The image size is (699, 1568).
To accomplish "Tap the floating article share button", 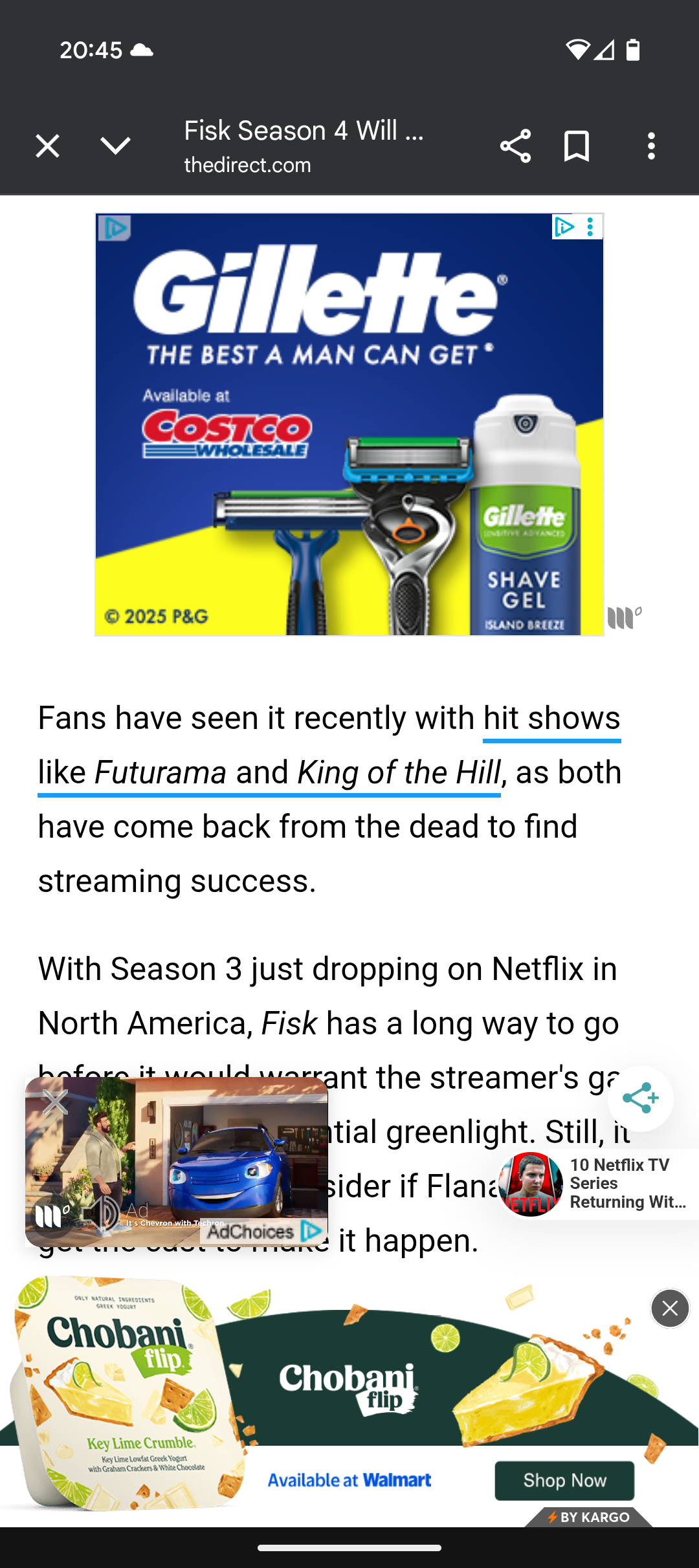I will pos(640,1098).
